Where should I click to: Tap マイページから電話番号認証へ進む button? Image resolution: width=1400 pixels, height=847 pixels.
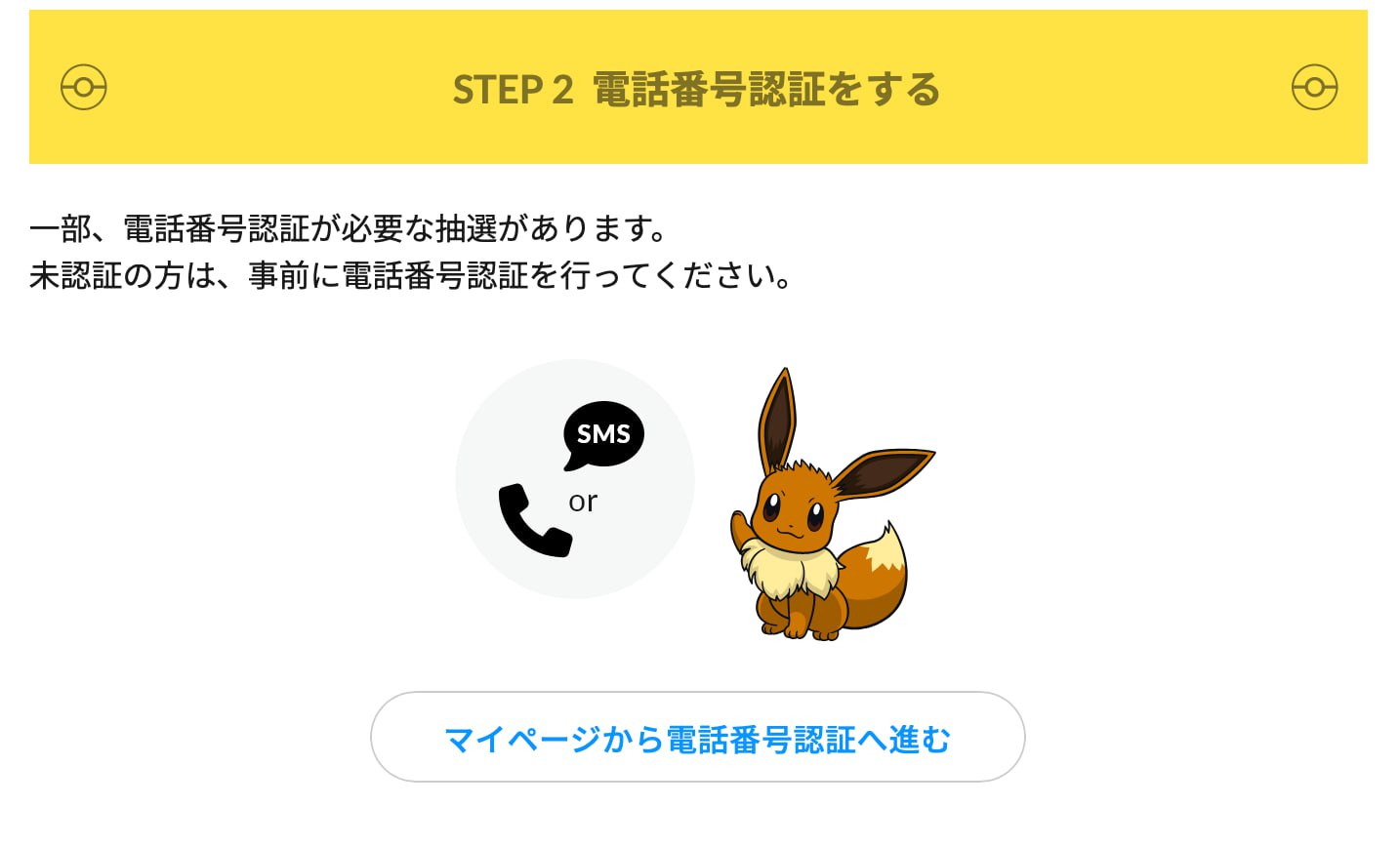pyautogui.click(x=697, y=738)
